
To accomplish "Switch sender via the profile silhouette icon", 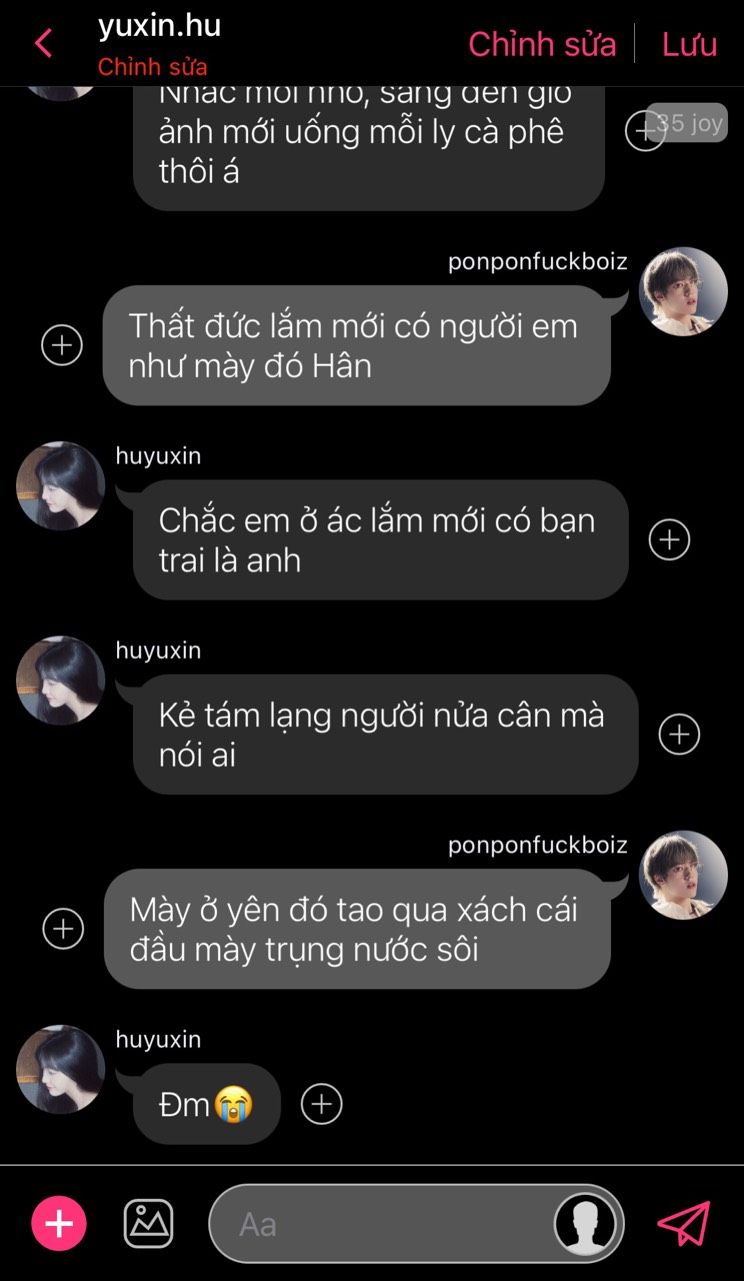I will tap(585, 1223).
